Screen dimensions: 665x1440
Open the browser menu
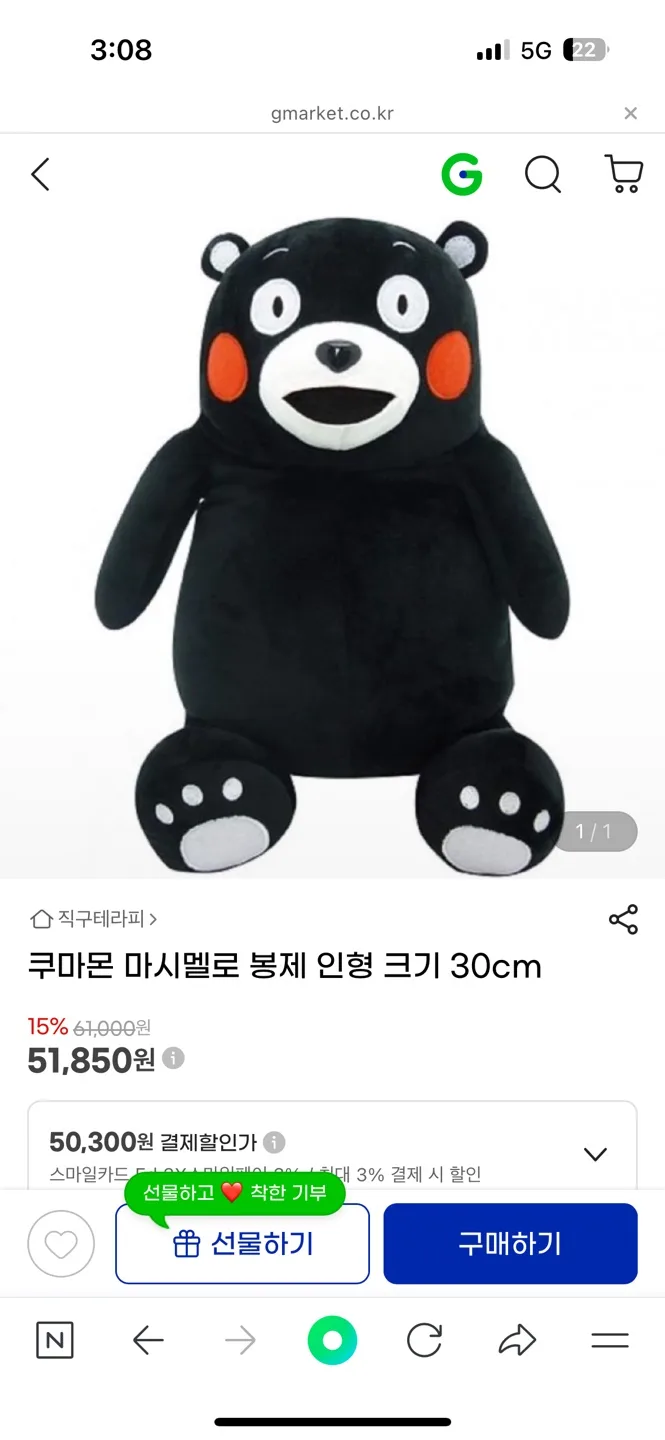[x=609, y=1341]
